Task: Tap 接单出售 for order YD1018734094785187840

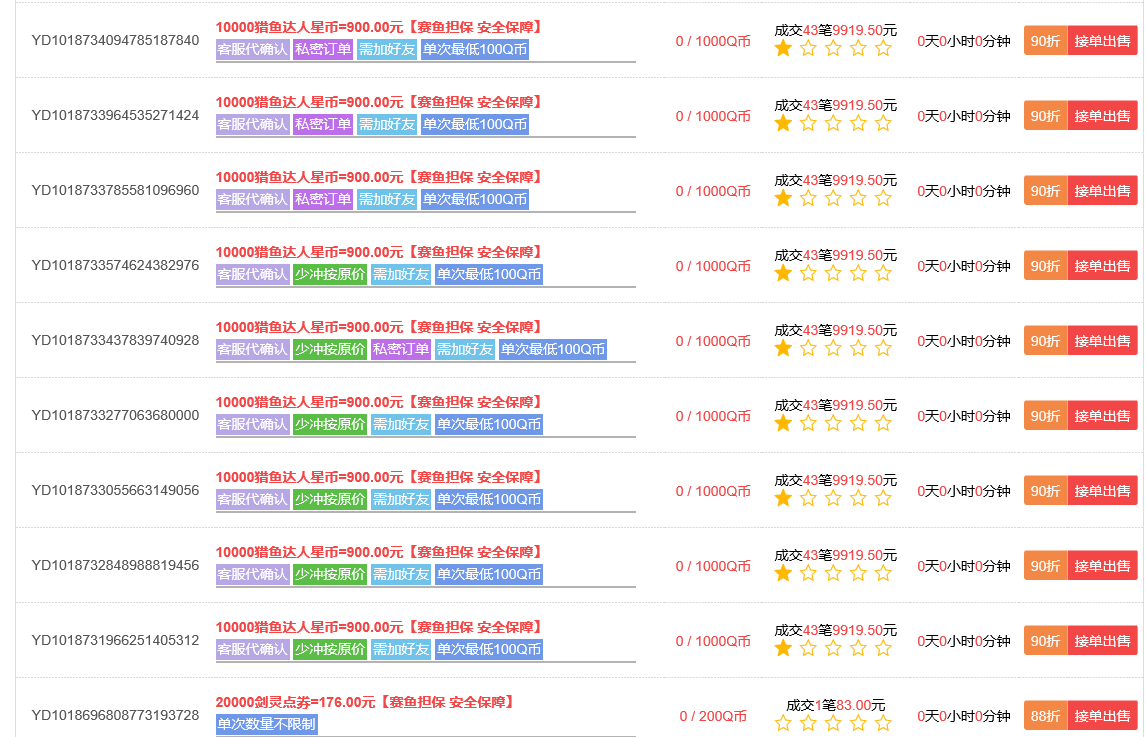Action: (x=1102, y=41)
